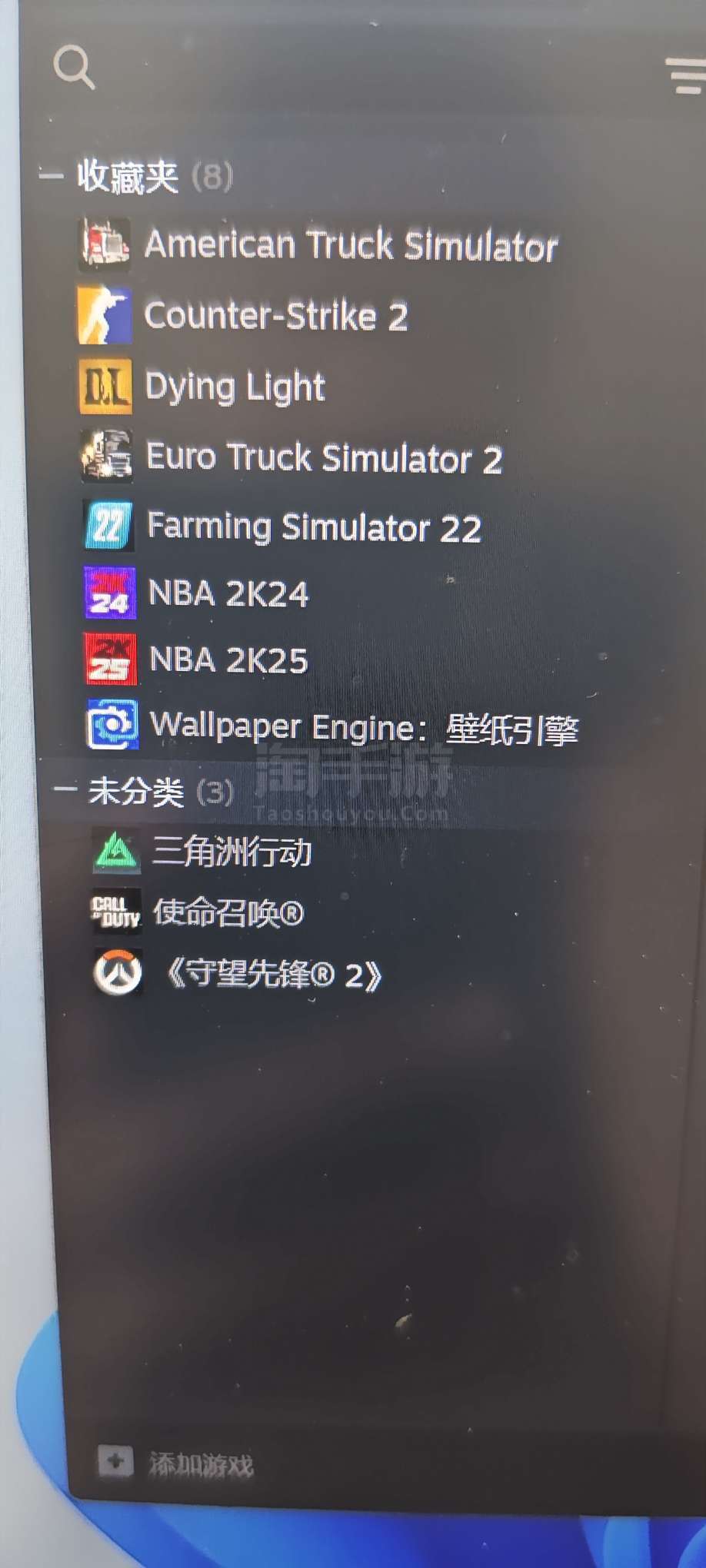Select American Truck Simulator
The image size is (706, 1568).
click(318, 245)
